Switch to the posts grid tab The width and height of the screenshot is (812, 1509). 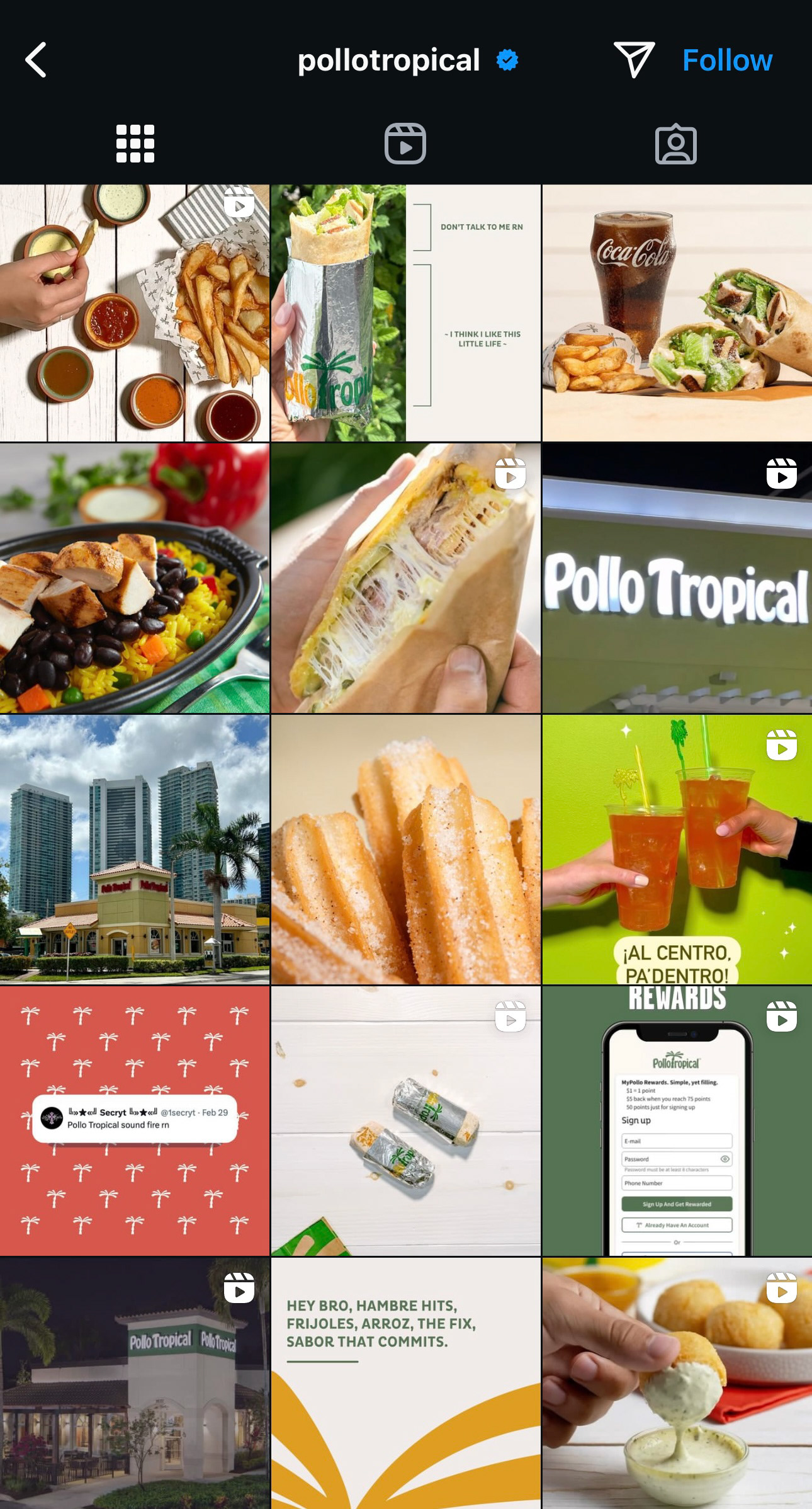point(135,144)
